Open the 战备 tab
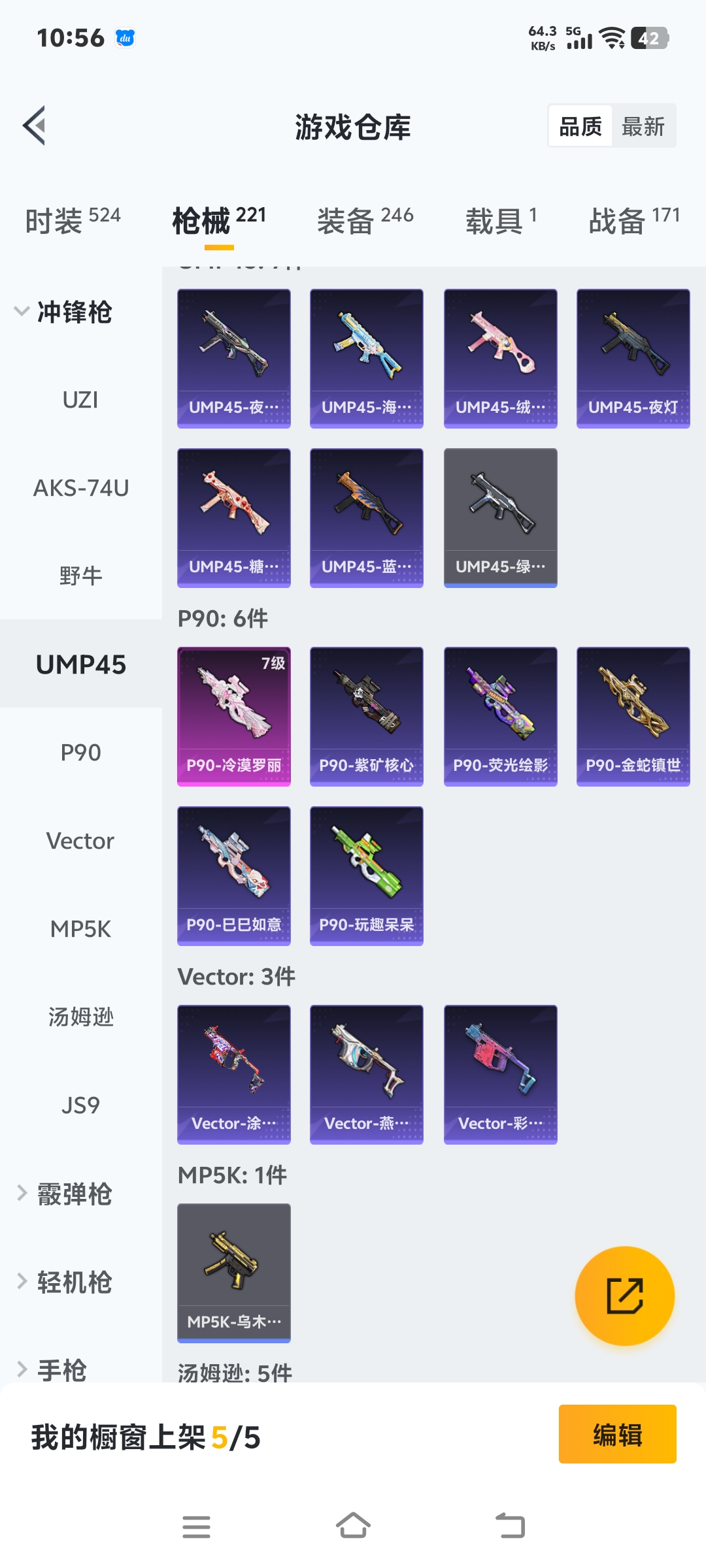This screenshot has width=706, height=1568. click(633, 221)
